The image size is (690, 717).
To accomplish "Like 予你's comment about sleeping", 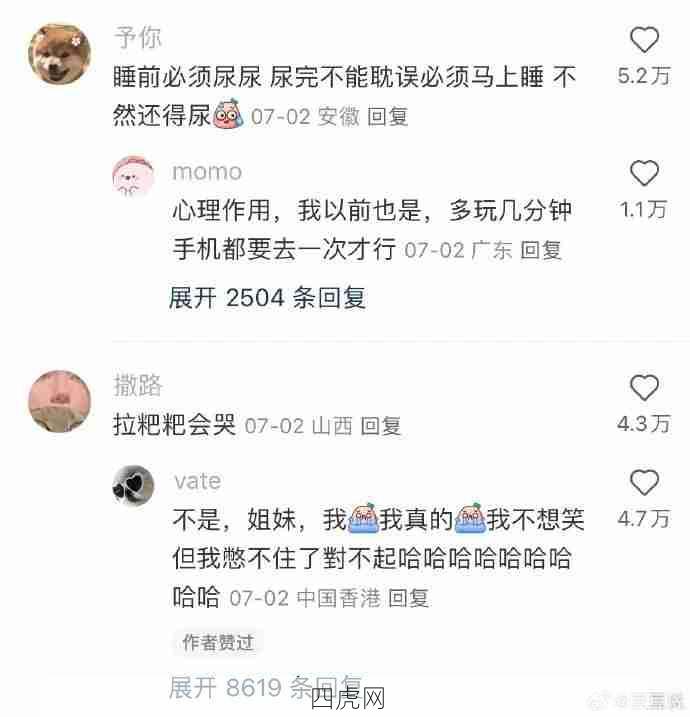I will pos(644,40).
